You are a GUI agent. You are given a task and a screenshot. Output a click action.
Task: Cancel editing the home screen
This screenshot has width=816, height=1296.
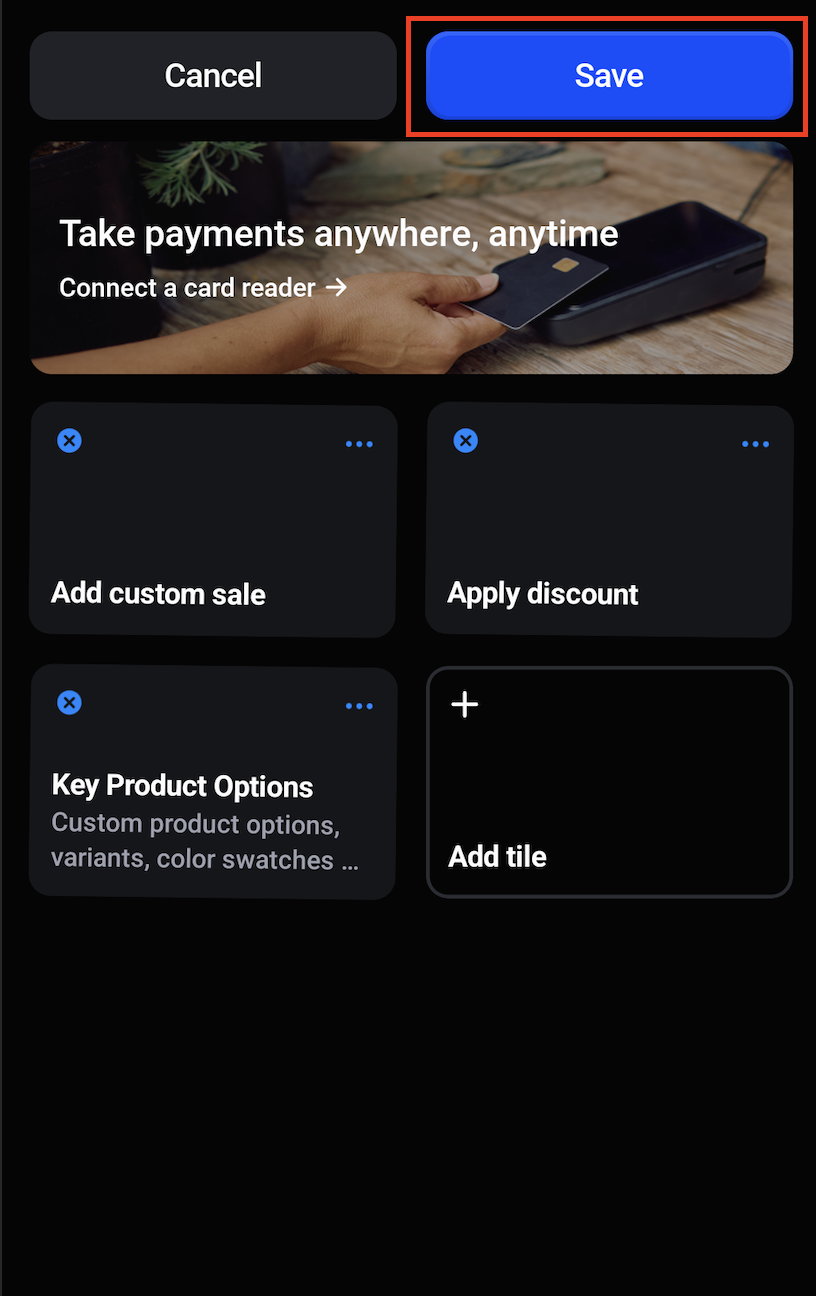tap(213, 75)
